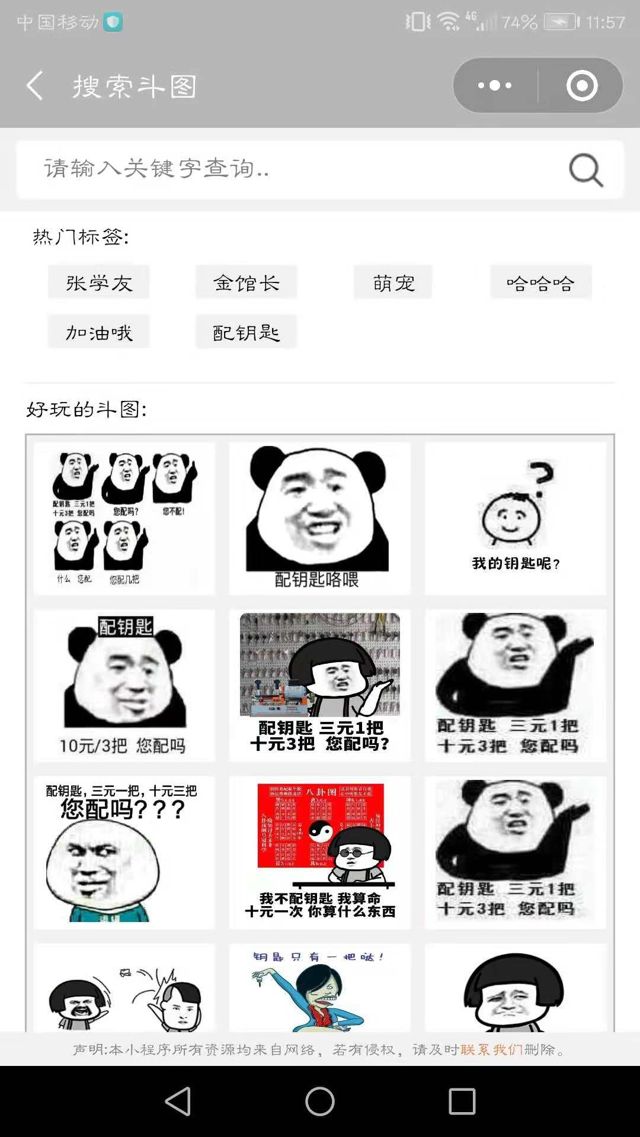640x1137 pixels.
Task: Go back using the header arrow
Action: point(35,86)
